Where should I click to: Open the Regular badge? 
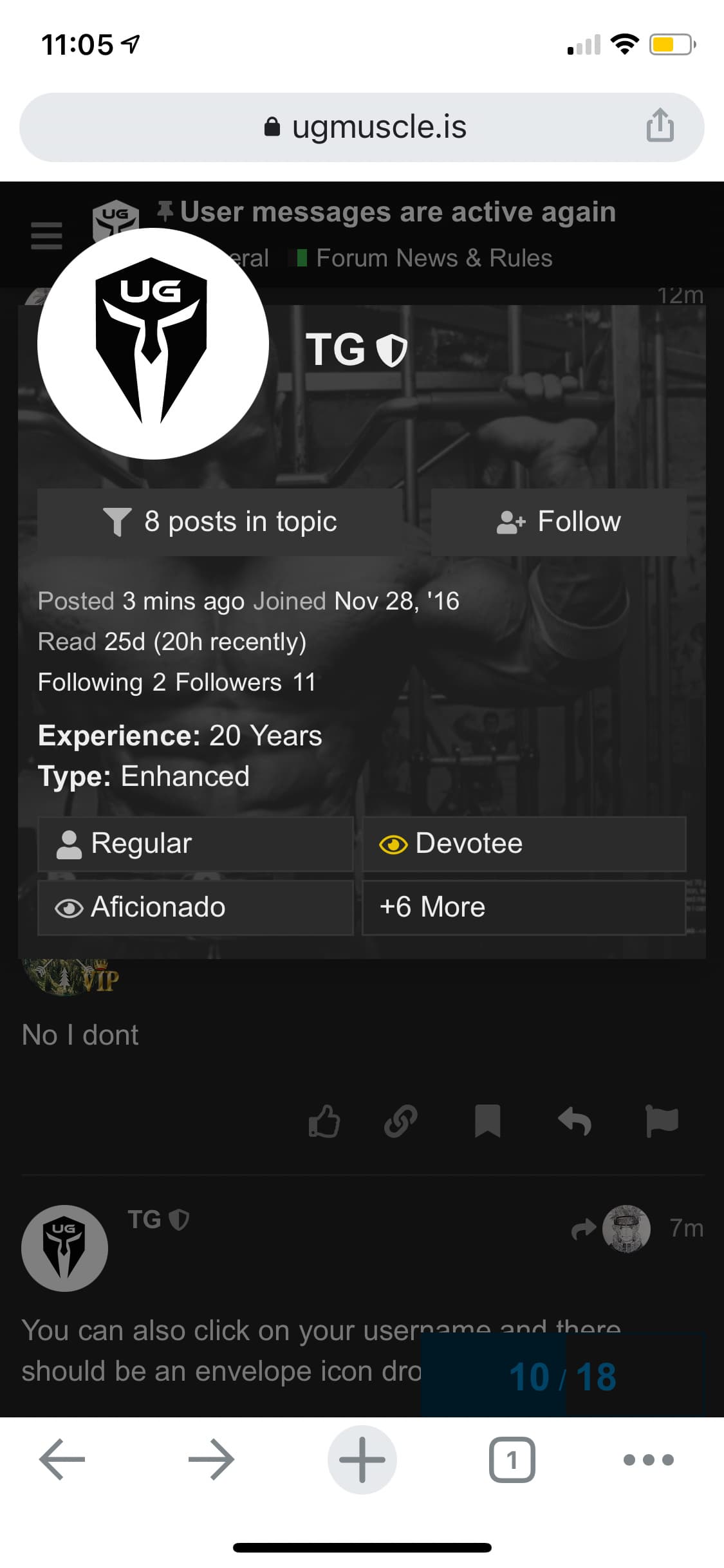(x=196, y=844)
